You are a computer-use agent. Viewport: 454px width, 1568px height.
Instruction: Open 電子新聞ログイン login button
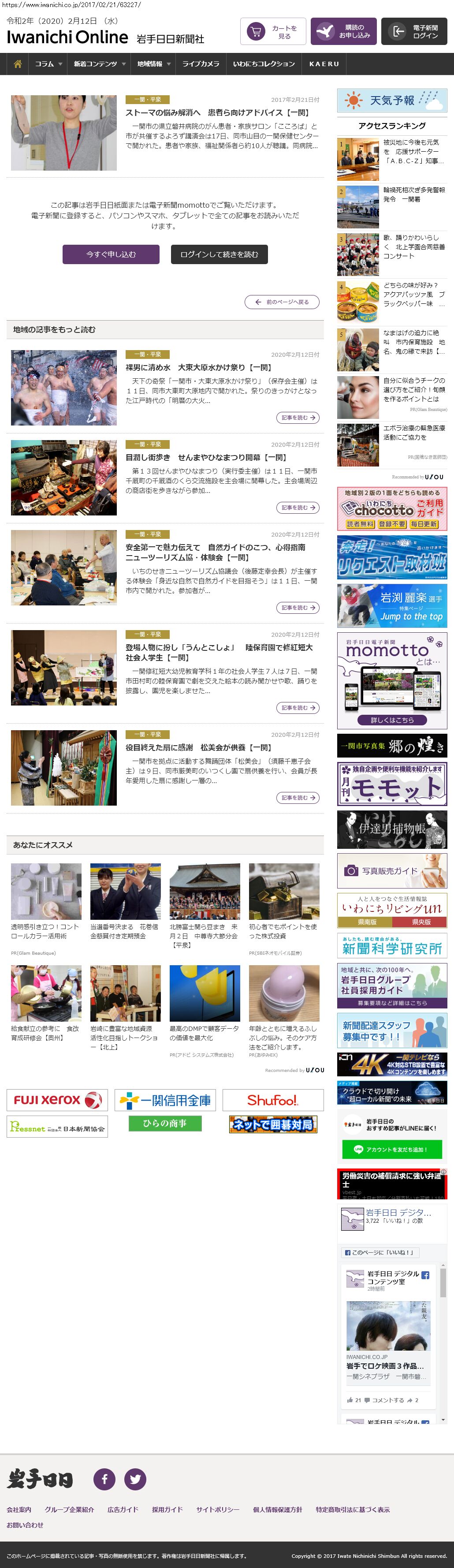pyautogui.click(x=413, y=32)
